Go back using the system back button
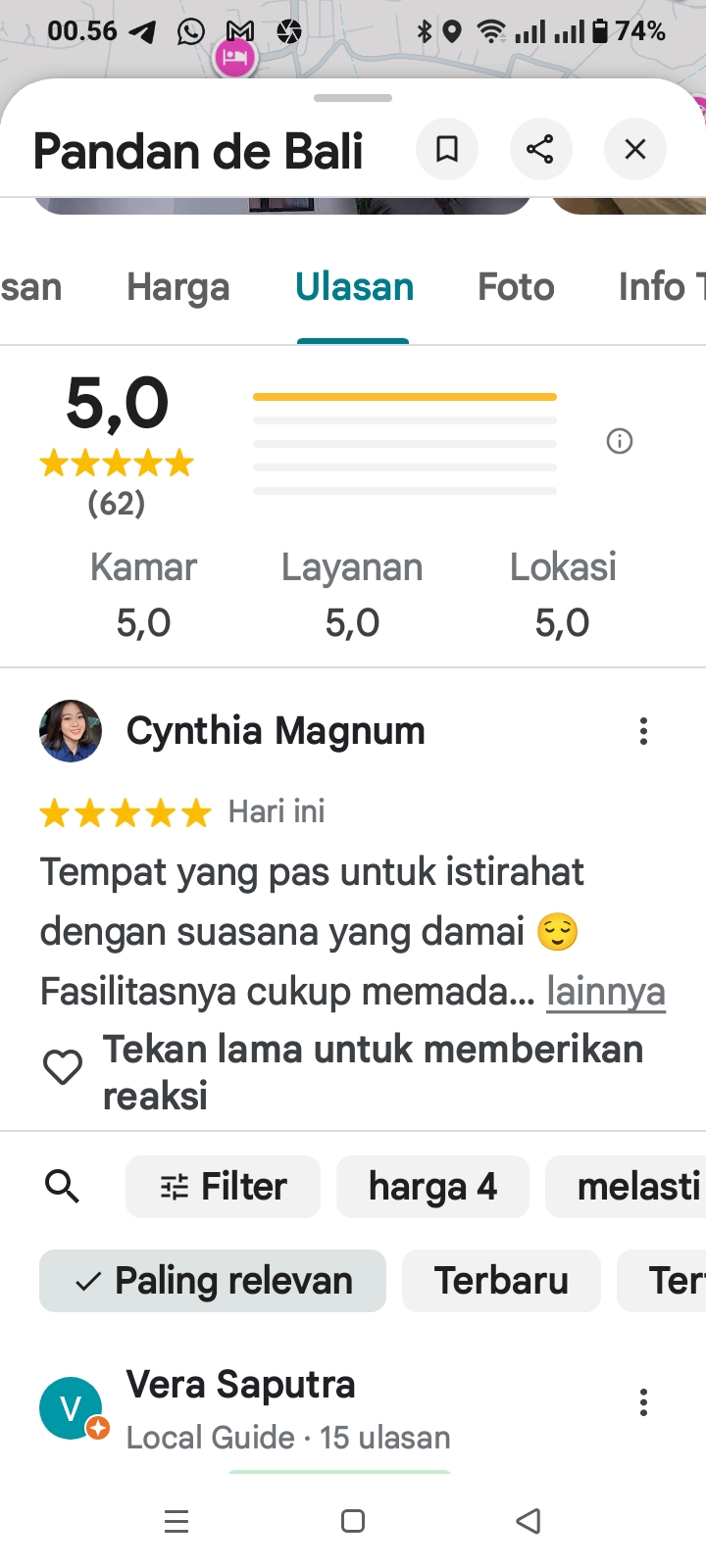 [529, 1521]
